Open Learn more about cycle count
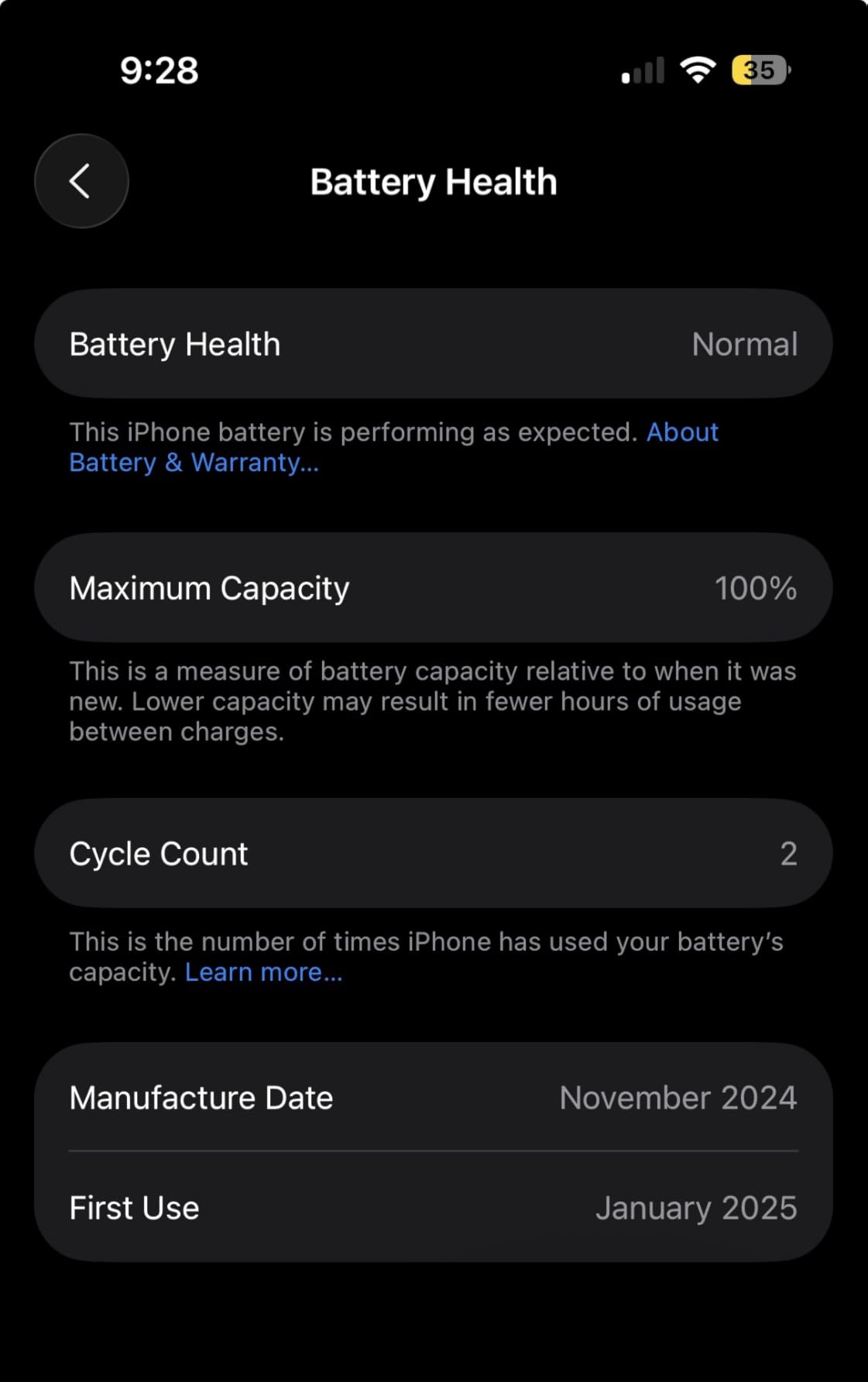The height and width of the screenshot is (1382, 868). 264,971
